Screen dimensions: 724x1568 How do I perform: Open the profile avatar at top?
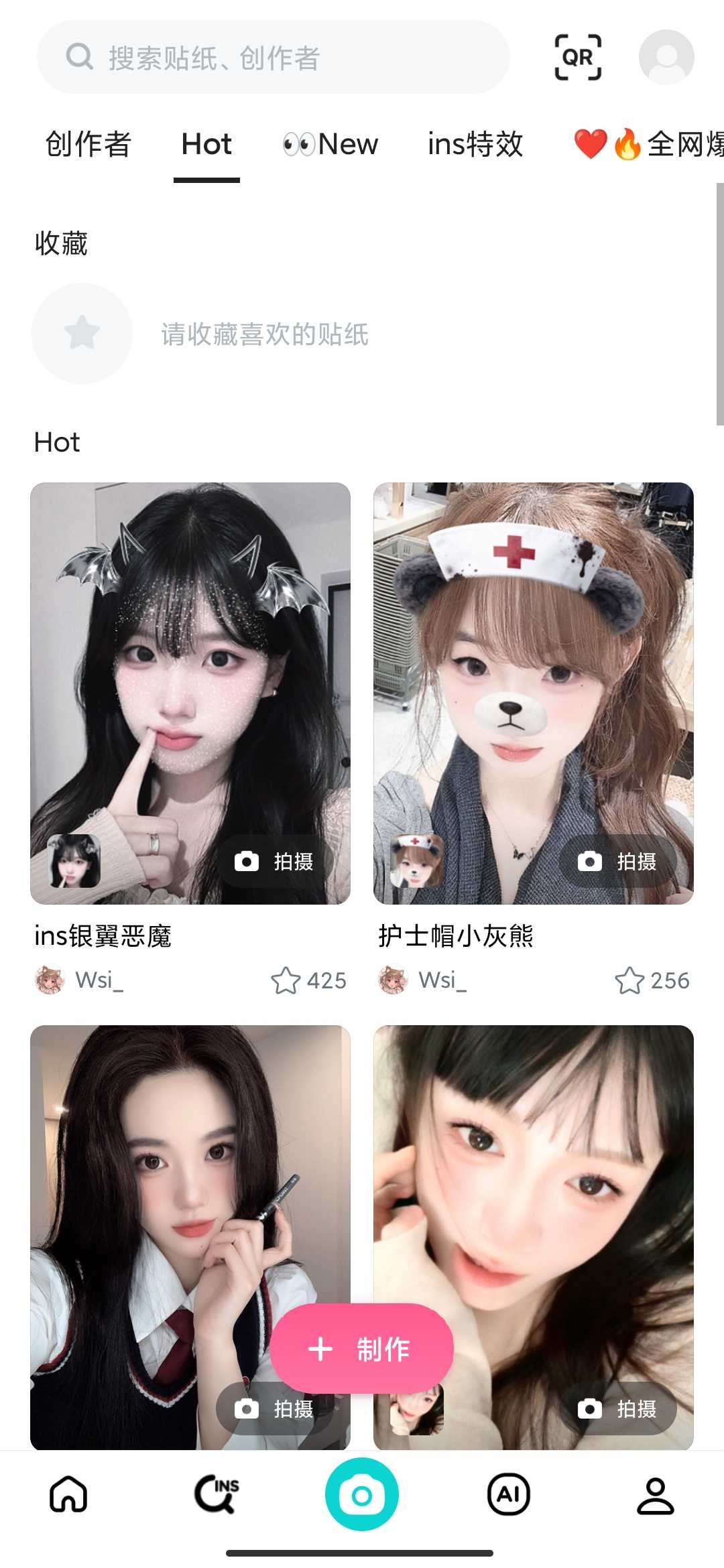click(666, 58)
